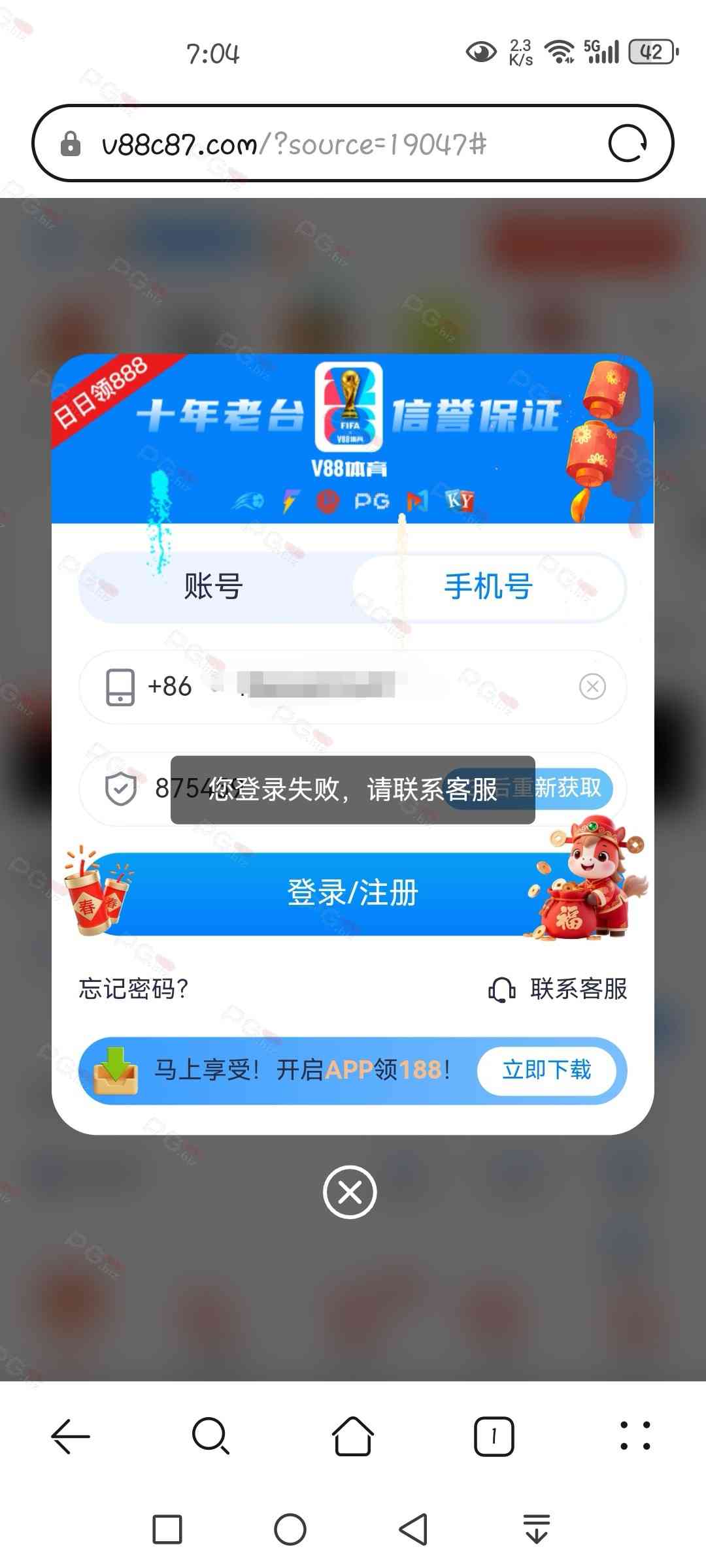This screenshot has height=1568, width=706.
Task: Tap the 登录/注册 button
Action: pos(353,893)
